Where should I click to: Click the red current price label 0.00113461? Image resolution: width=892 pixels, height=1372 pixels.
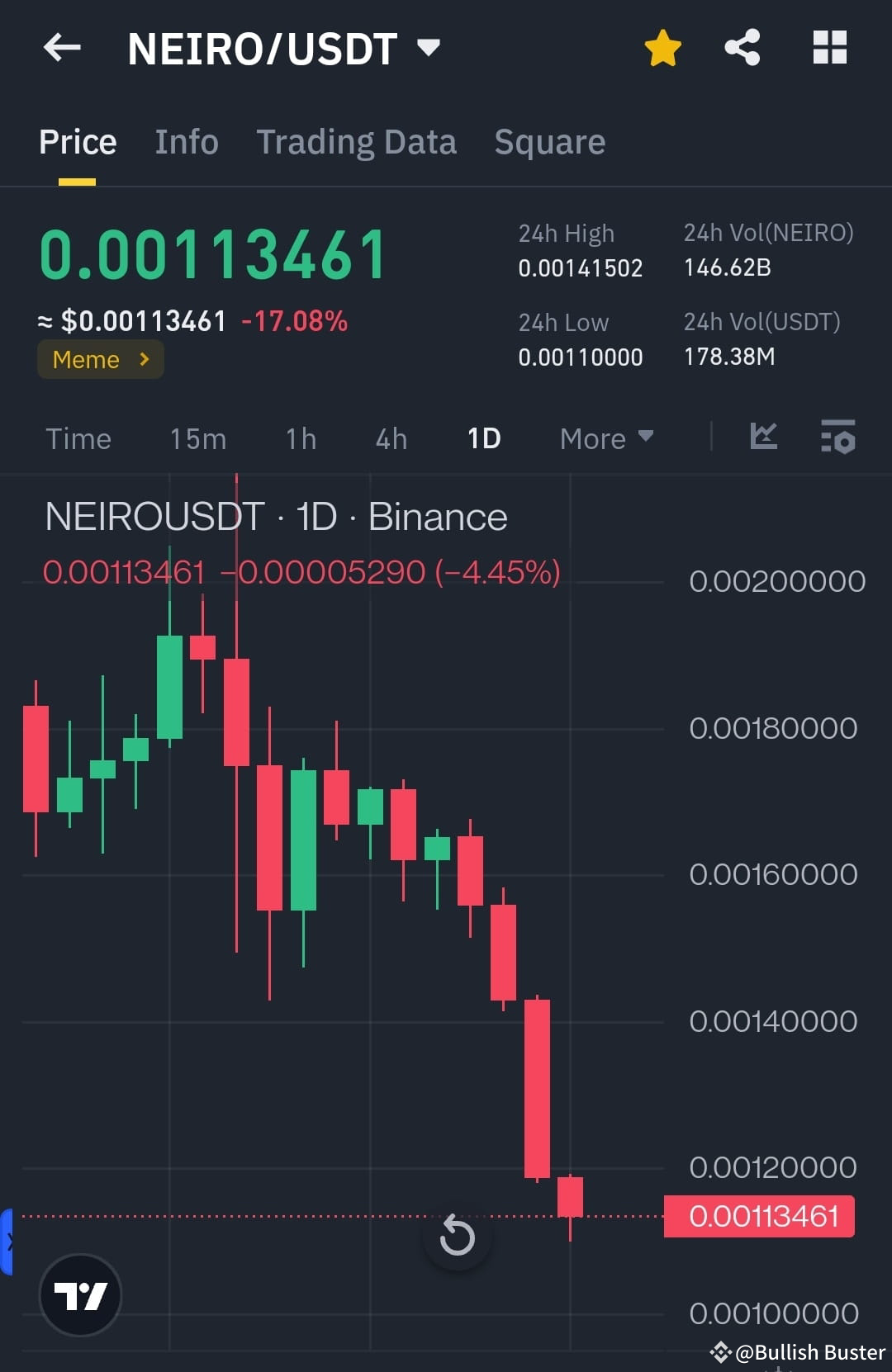pyautogui.click(x=759, y=1214)
